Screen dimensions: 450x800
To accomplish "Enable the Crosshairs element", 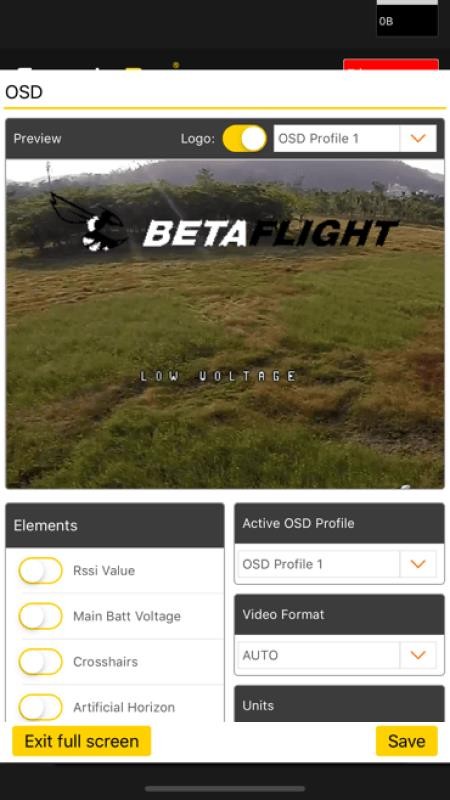I will pos(40,662).
